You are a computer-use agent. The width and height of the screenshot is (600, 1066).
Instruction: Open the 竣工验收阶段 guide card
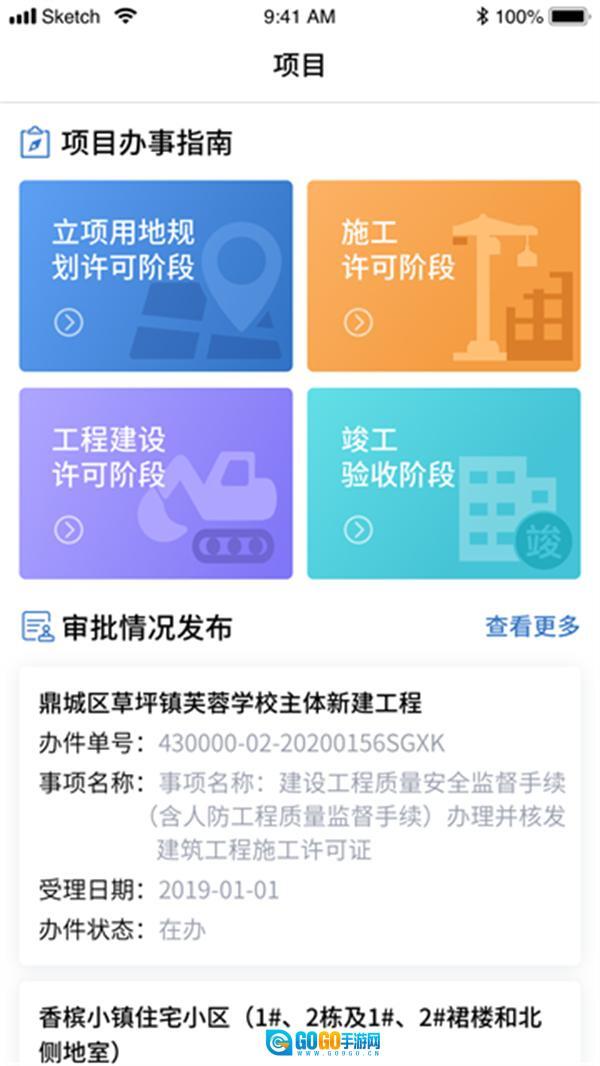click(x=443, y=483)
